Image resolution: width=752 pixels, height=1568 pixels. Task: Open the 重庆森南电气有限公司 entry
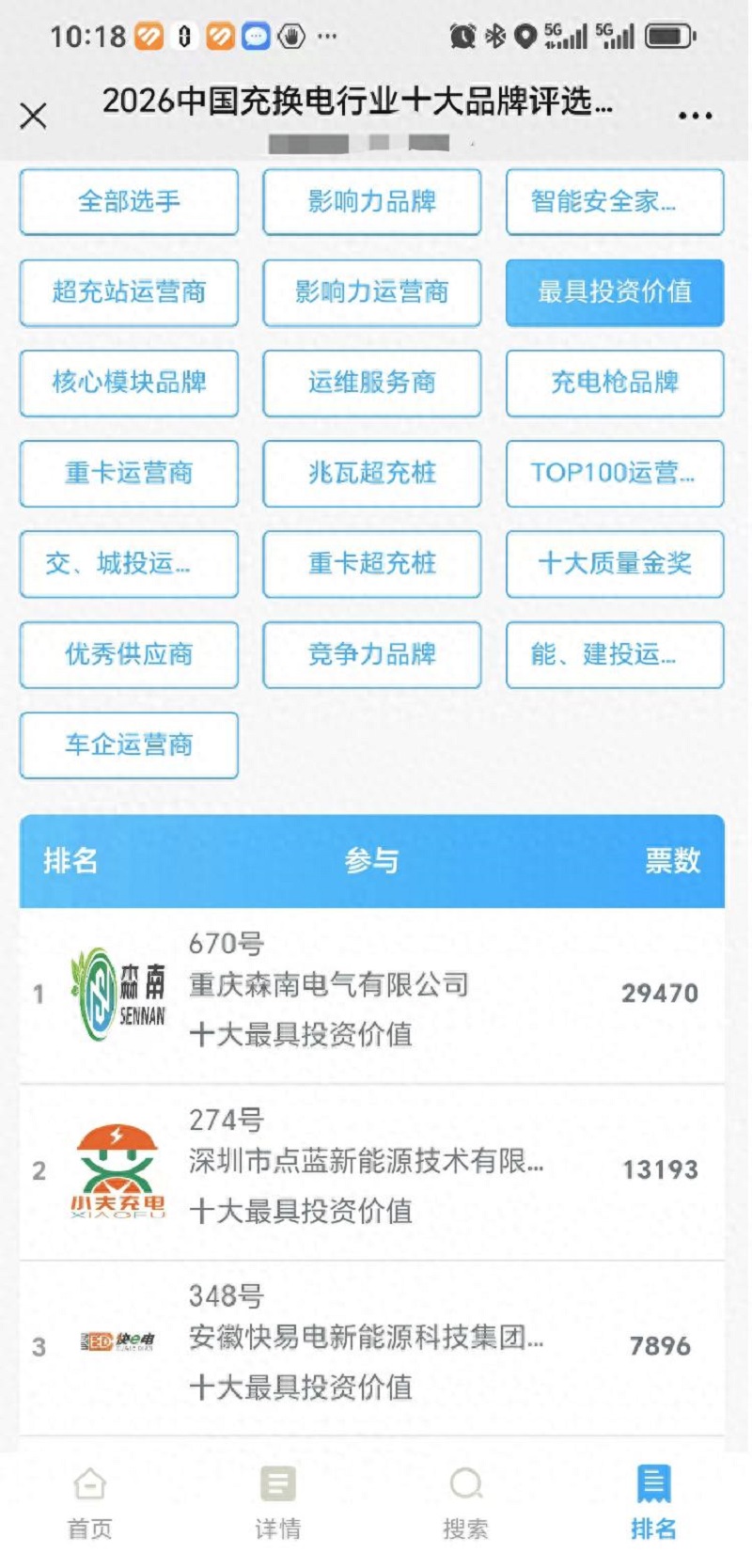(x=329, y=985)
